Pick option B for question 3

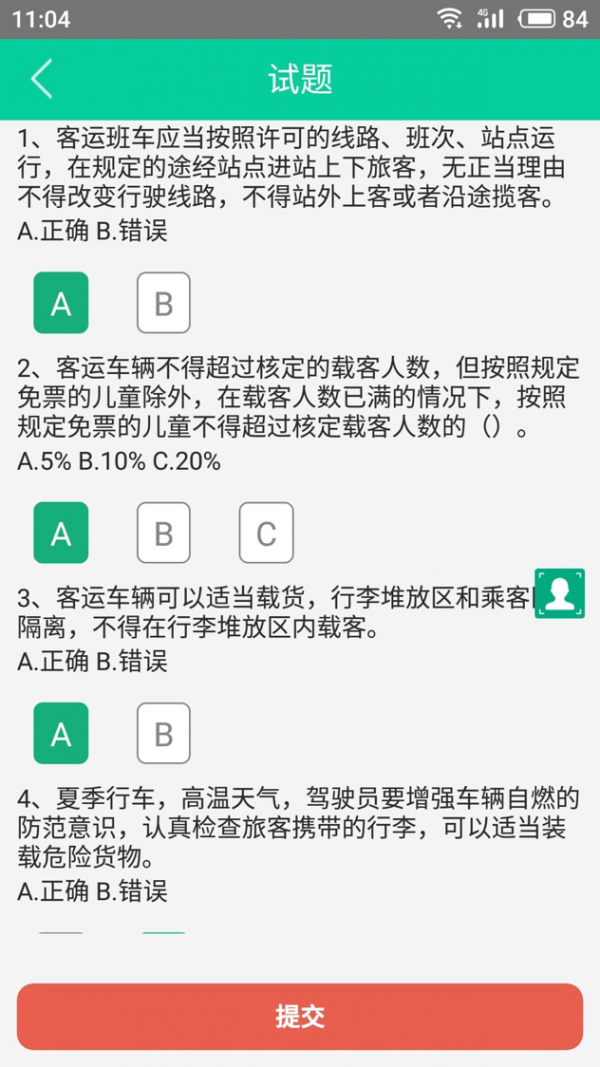coord(163,734)
